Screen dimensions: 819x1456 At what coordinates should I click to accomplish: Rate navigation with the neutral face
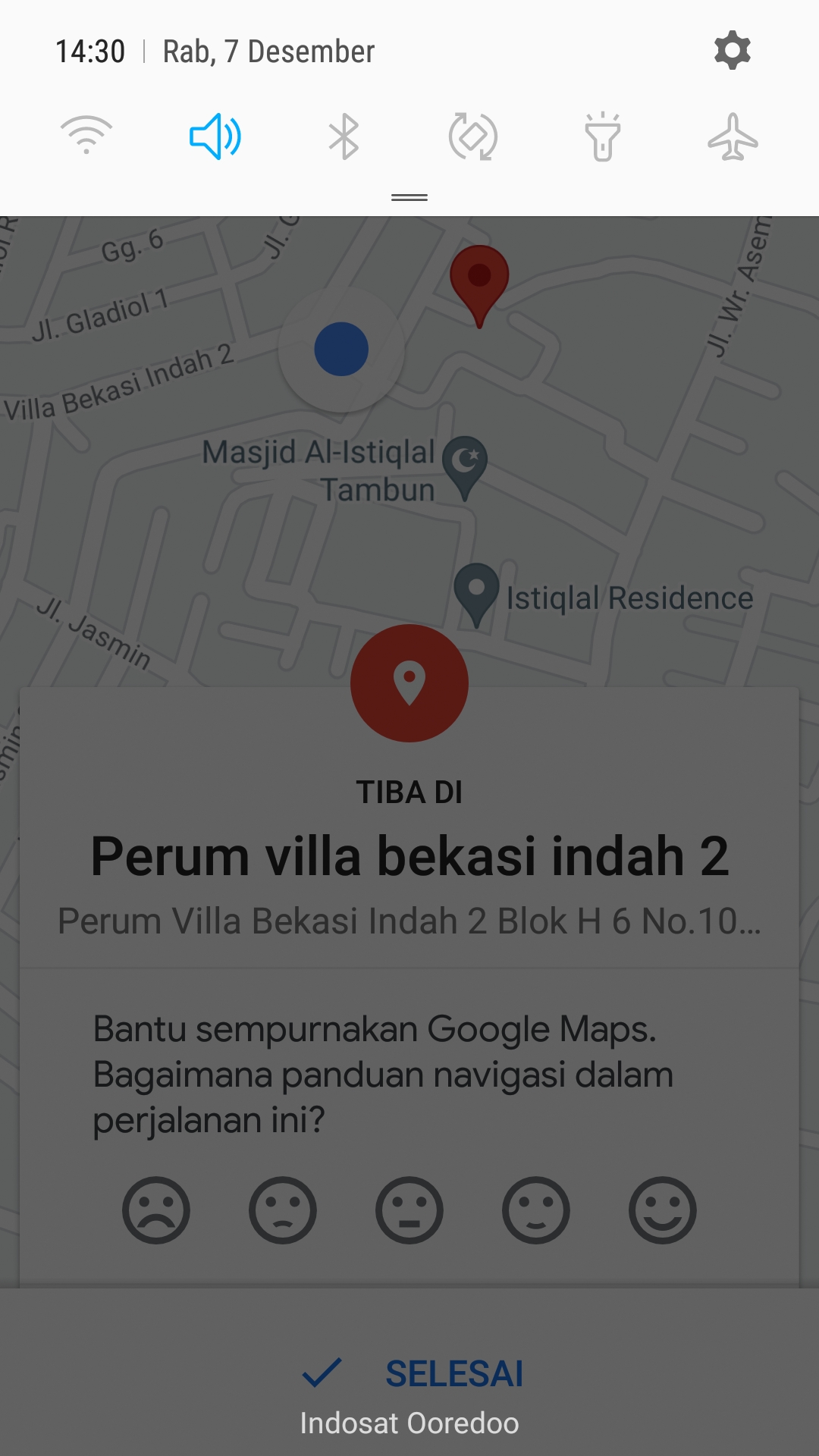point(409,1210)
